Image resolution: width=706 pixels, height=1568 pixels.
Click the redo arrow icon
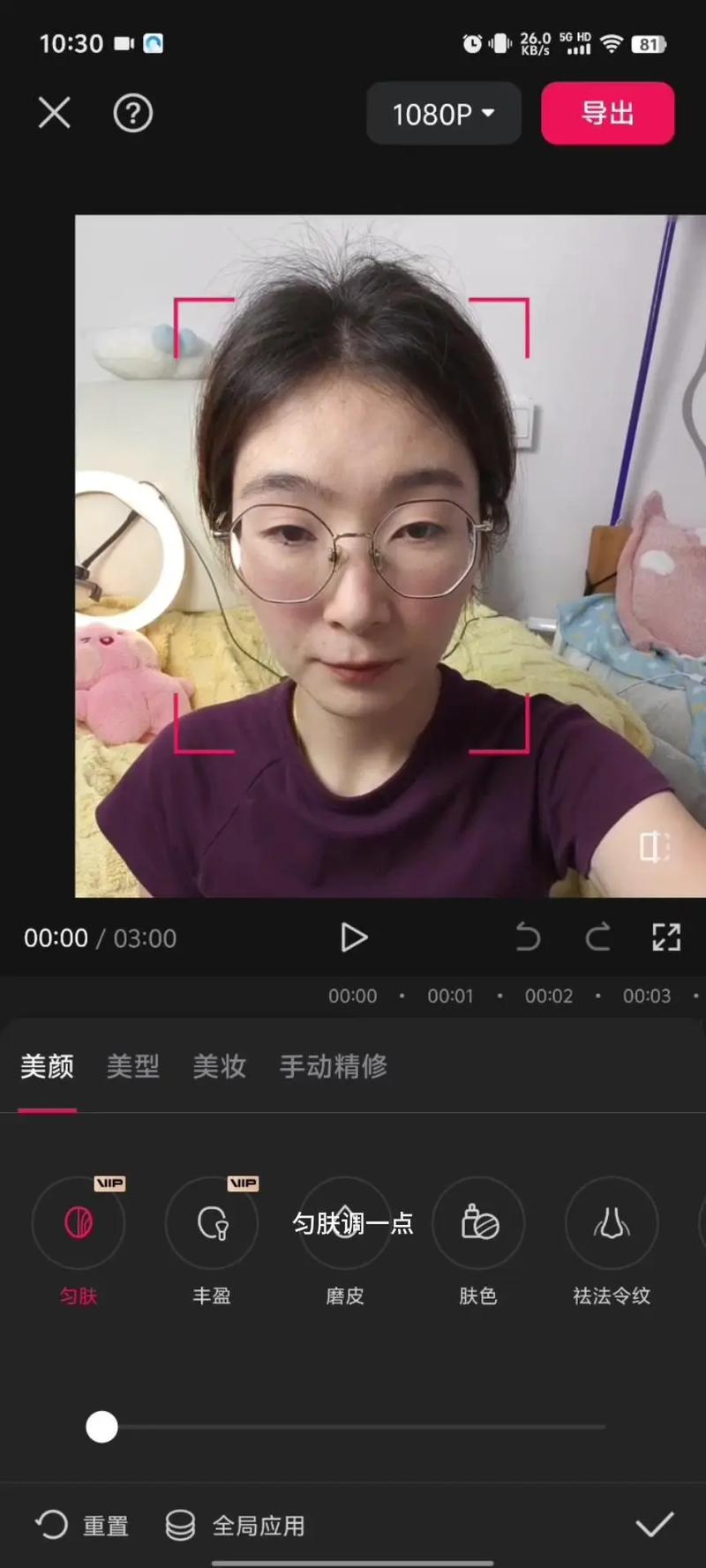point(597,937)
